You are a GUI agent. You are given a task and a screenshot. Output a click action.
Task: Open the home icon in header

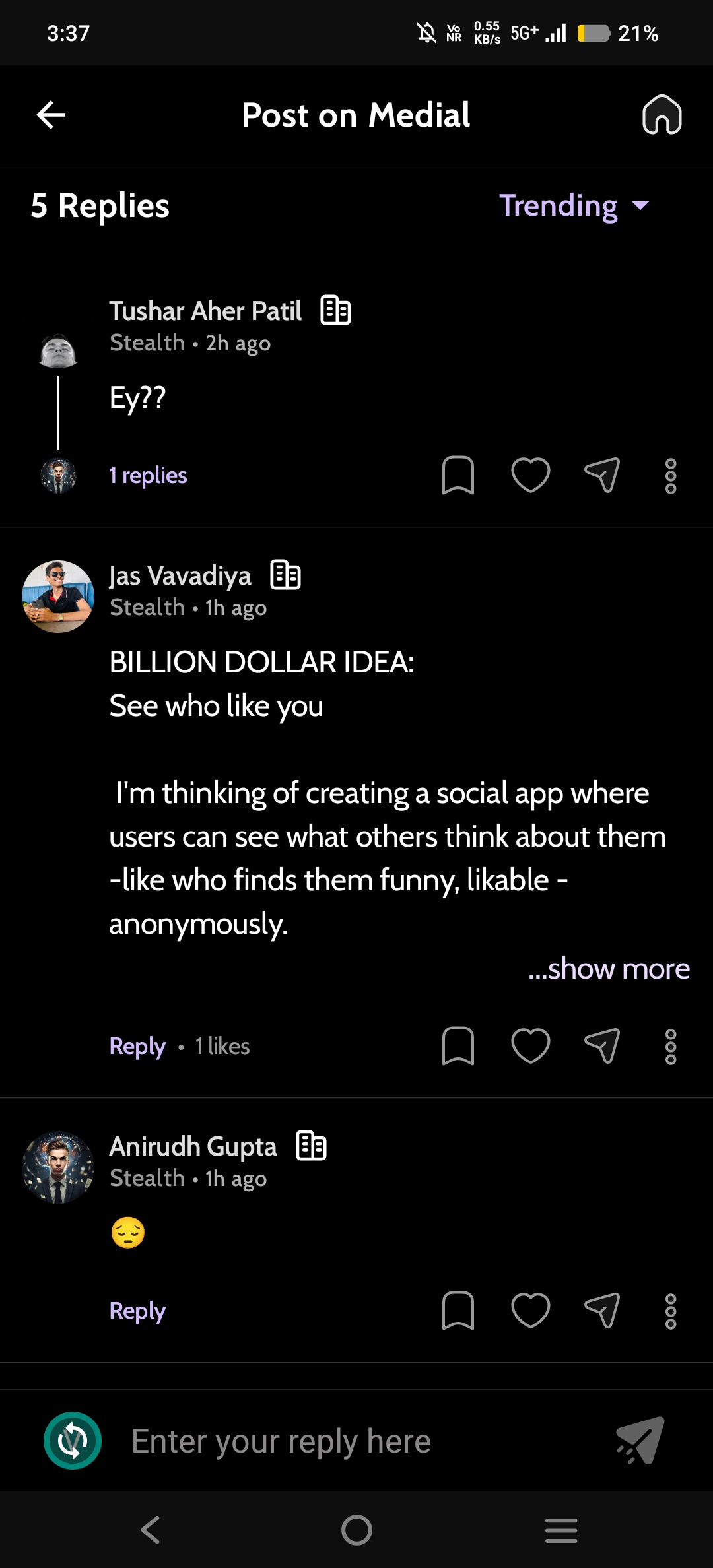tap(662, 115)
